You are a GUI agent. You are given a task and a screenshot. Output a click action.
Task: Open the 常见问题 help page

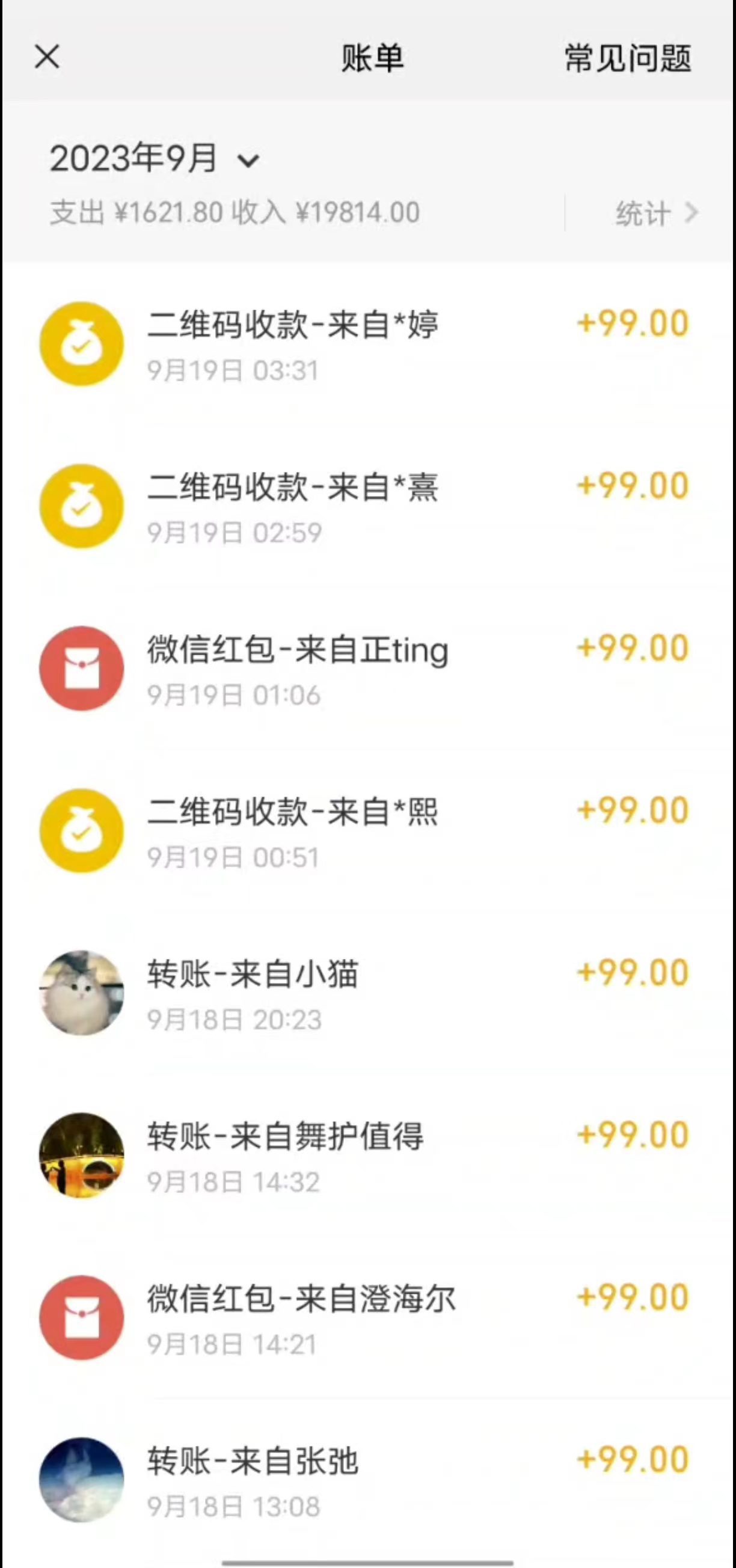click(628, 58)
